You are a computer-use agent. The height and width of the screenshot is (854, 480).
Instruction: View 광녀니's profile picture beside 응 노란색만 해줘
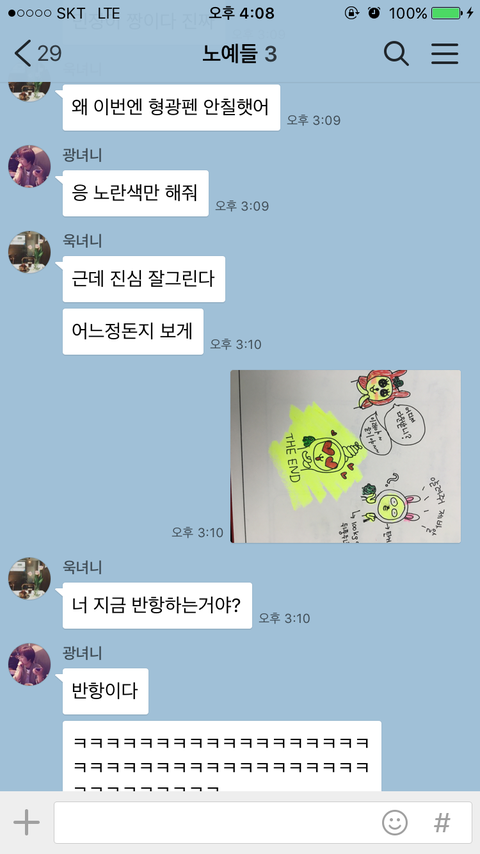(29, 166)
